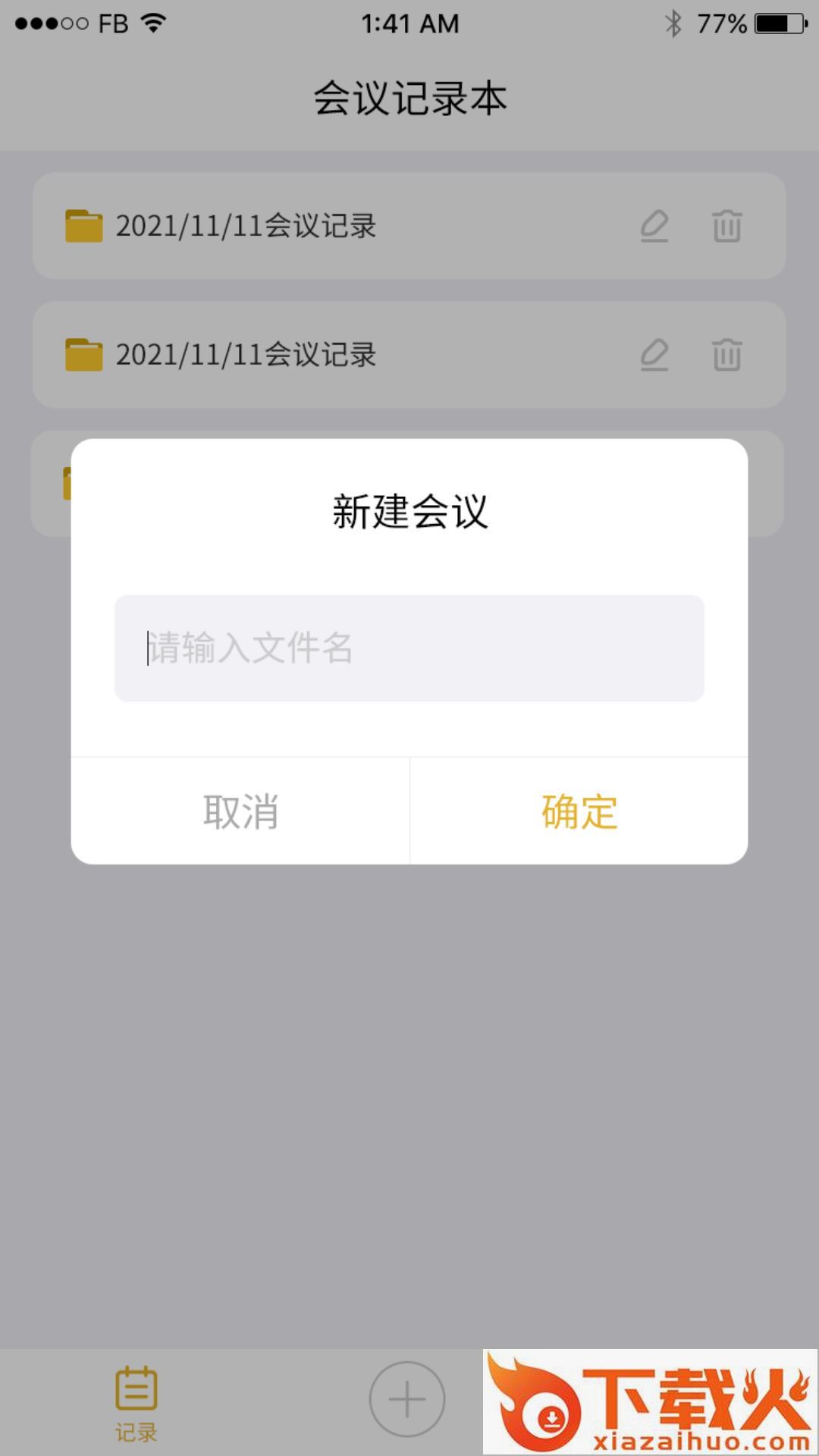
Task: Tap the 会议记录本 title bar
Action: (x=409, y=96)
